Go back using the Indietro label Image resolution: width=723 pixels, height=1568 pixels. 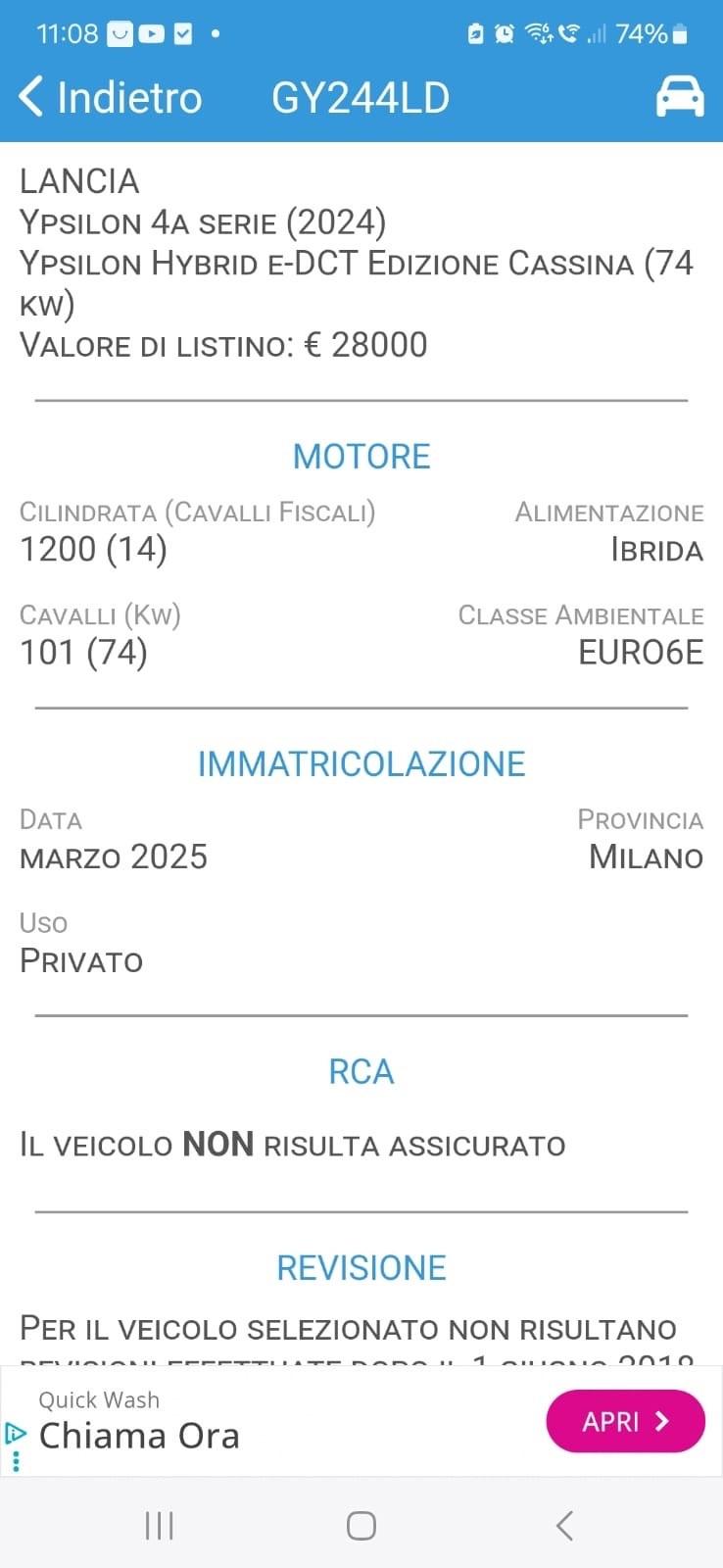click(128, 96)
